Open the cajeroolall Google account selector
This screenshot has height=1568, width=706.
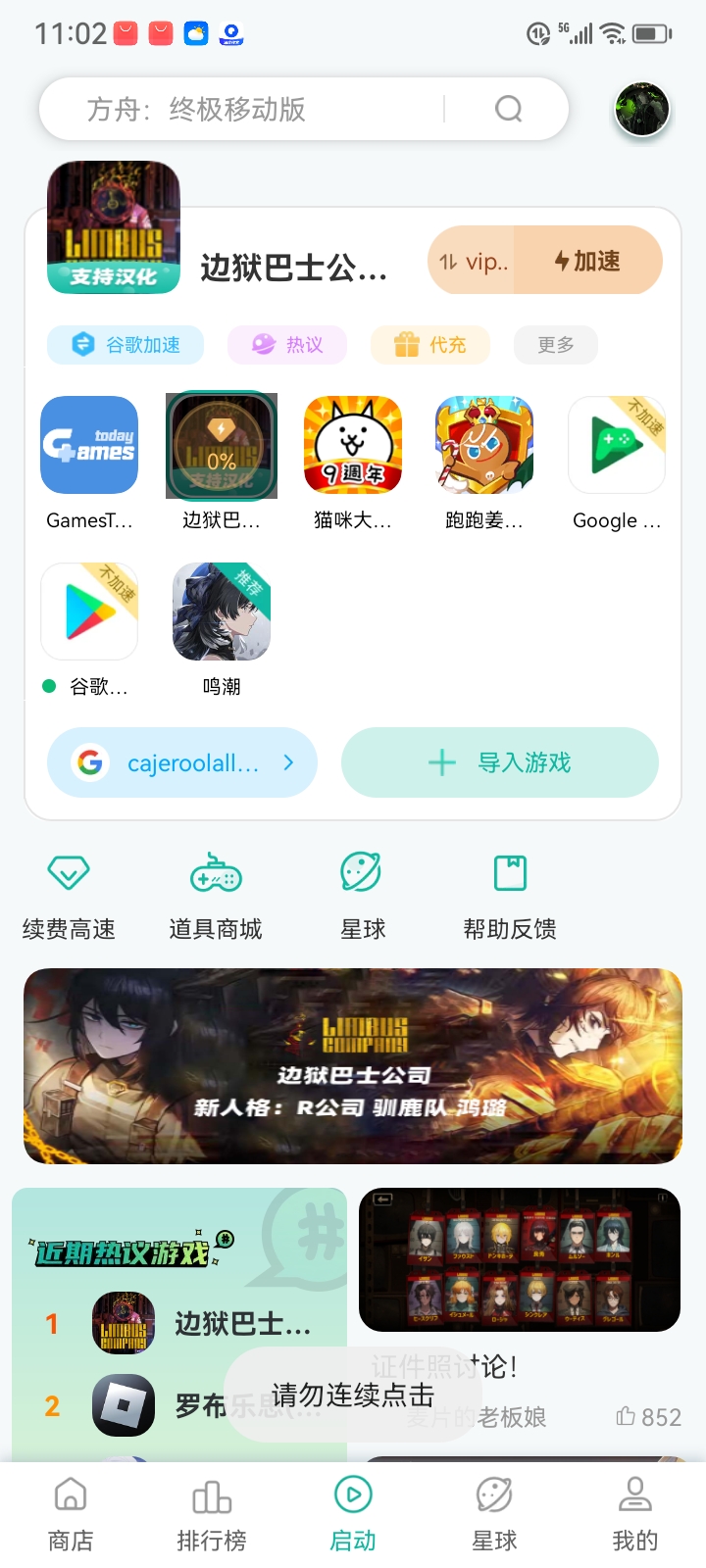click(x=182, y=762)
